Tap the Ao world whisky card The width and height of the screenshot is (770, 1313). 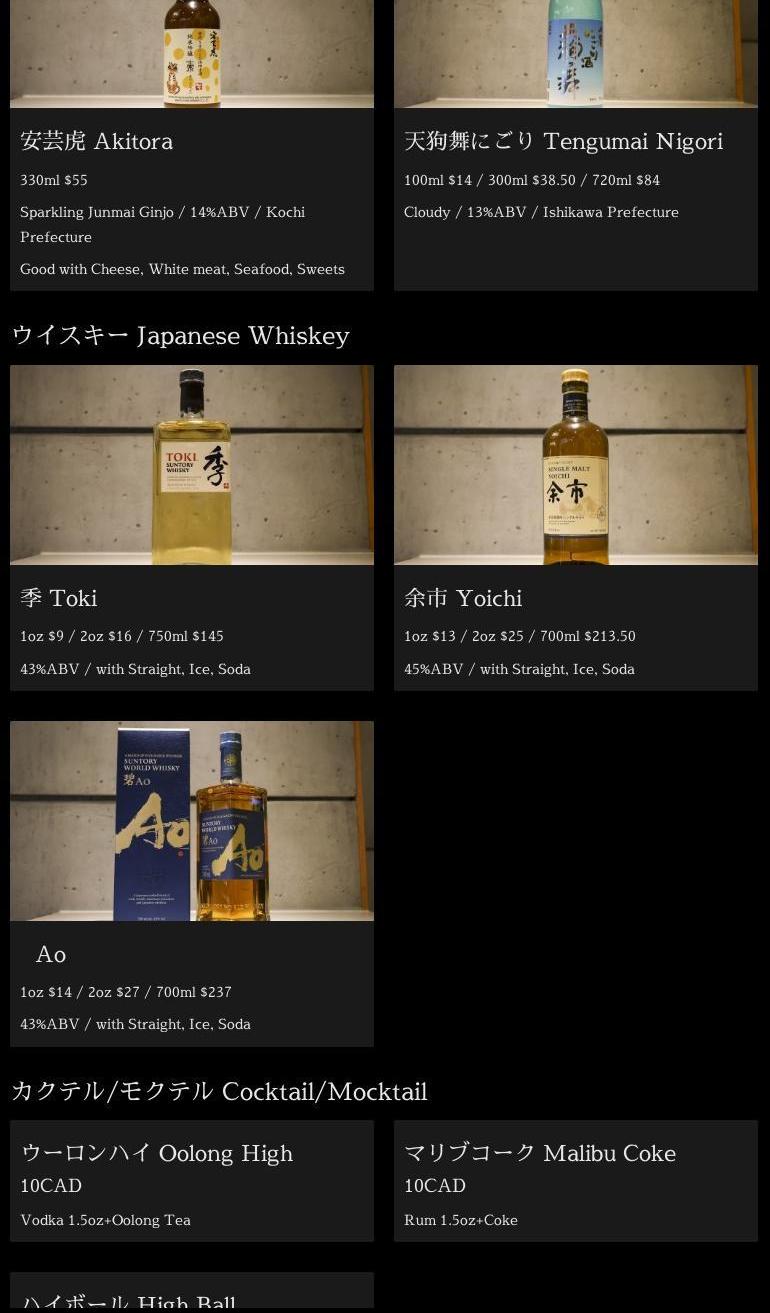[191, 883]
